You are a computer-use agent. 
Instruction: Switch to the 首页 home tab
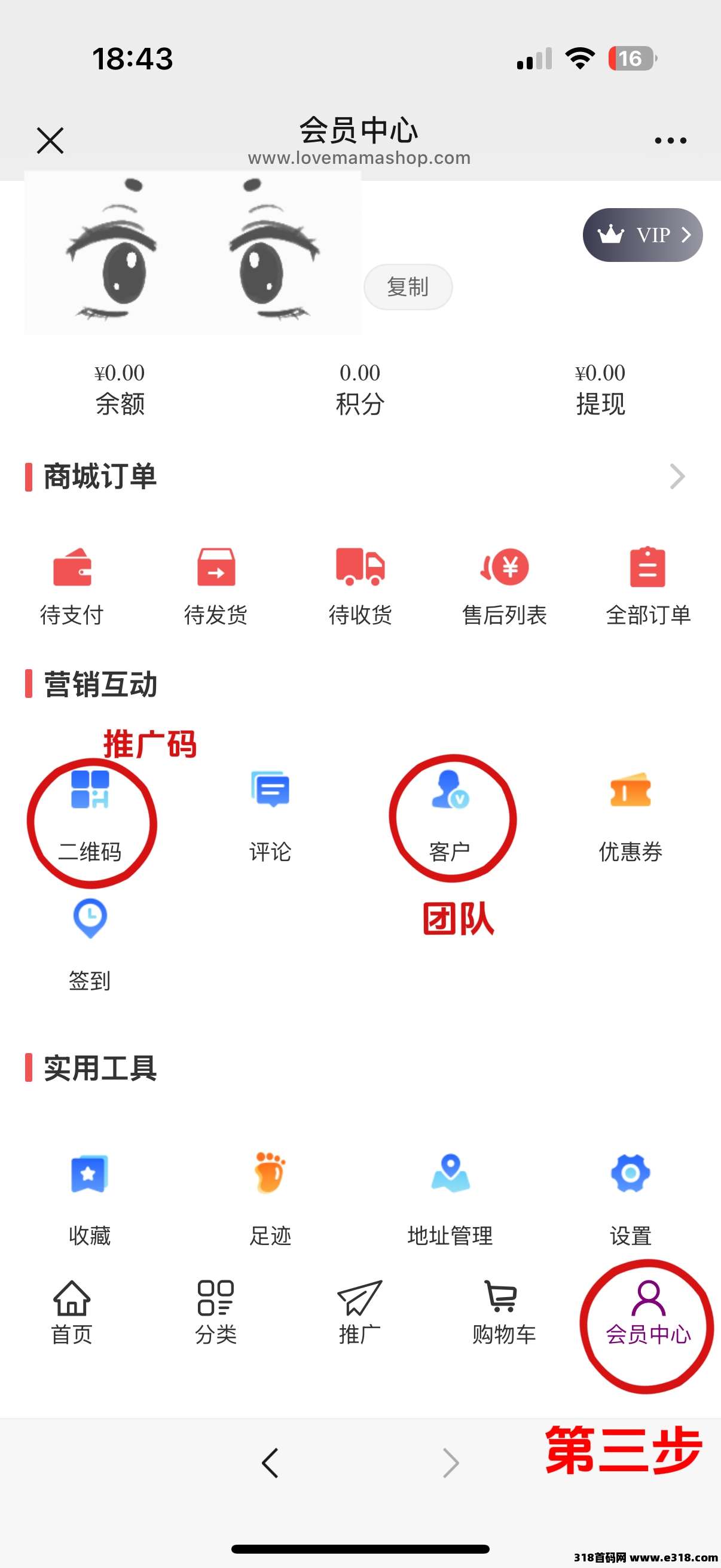(x=72, y=1311)
